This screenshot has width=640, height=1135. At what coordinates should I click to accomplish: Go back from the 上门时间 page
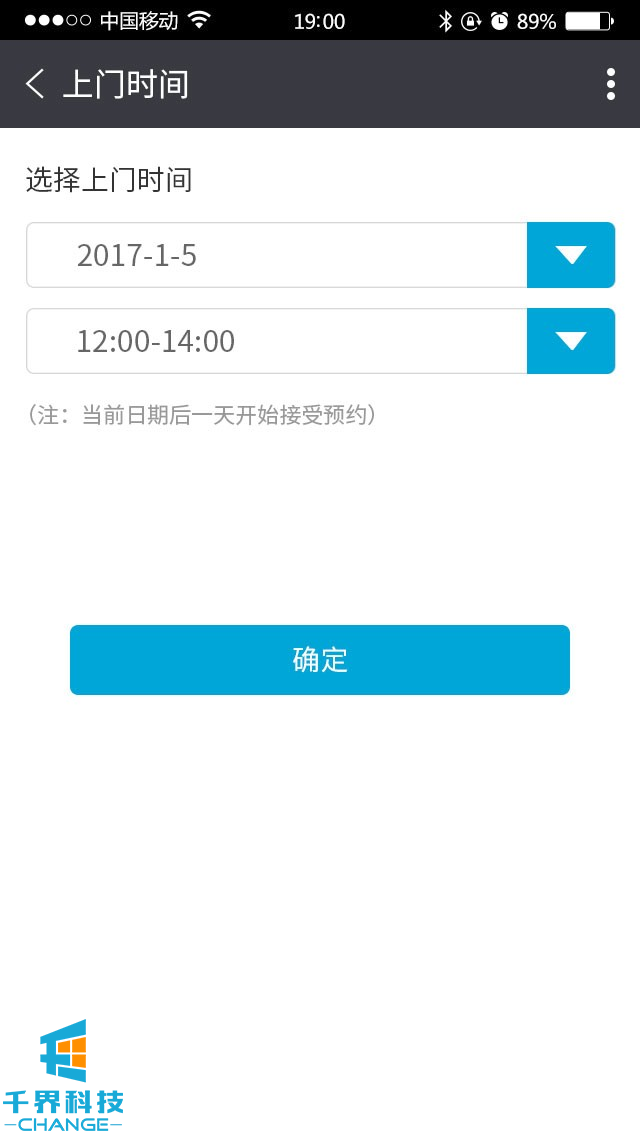click(36, 84)
